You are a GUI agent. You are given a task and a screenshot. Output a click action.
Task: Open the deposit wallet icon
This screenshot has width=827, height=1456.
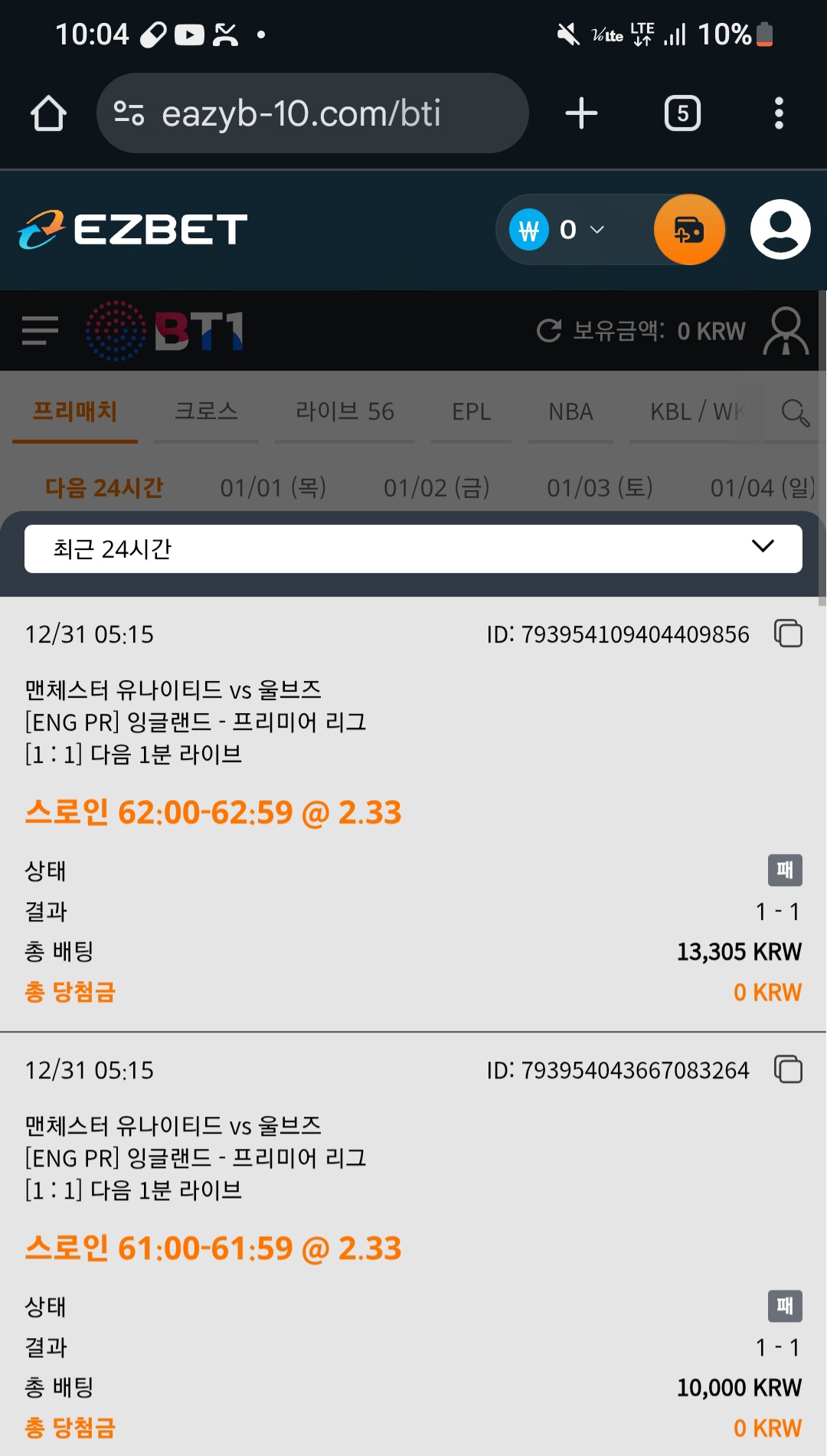pos(688,229)
